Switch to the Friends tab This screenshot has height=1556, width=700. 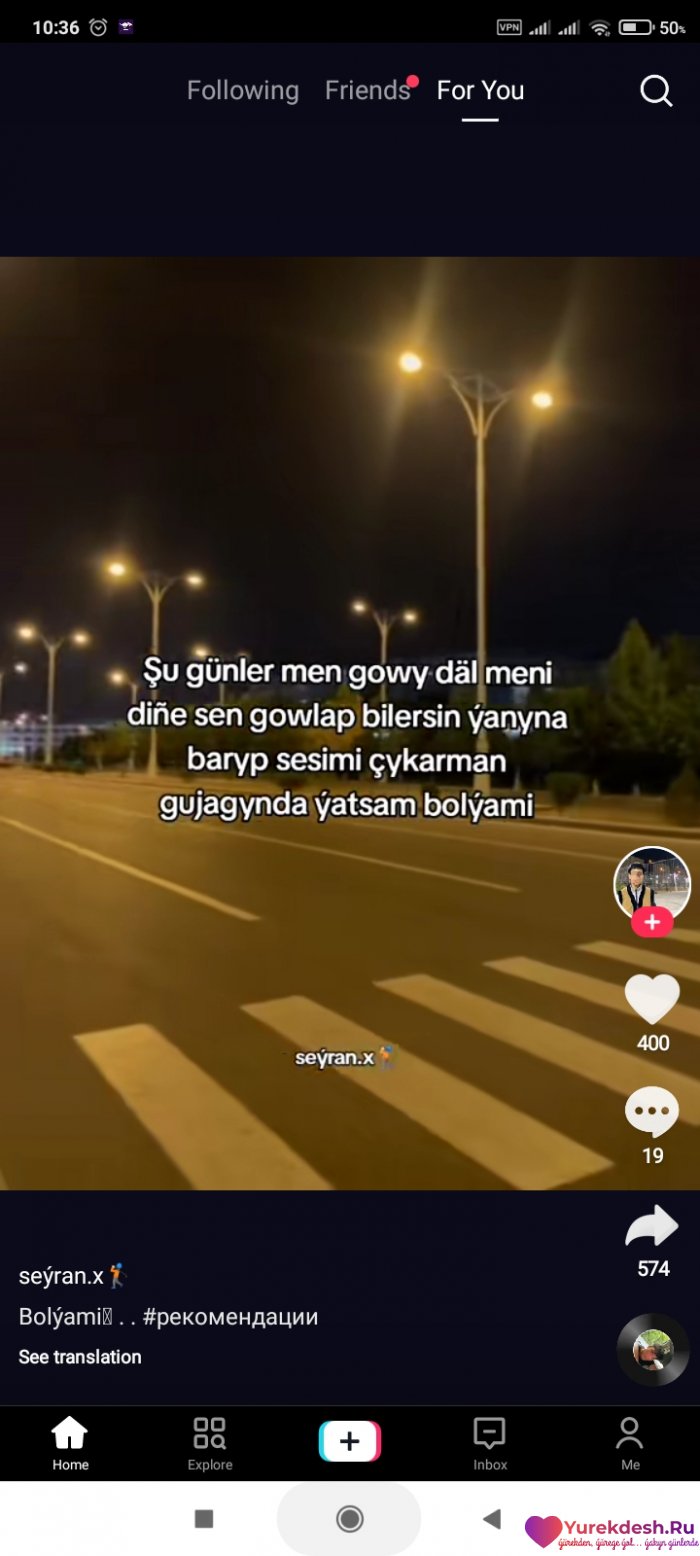coord(367,91)
